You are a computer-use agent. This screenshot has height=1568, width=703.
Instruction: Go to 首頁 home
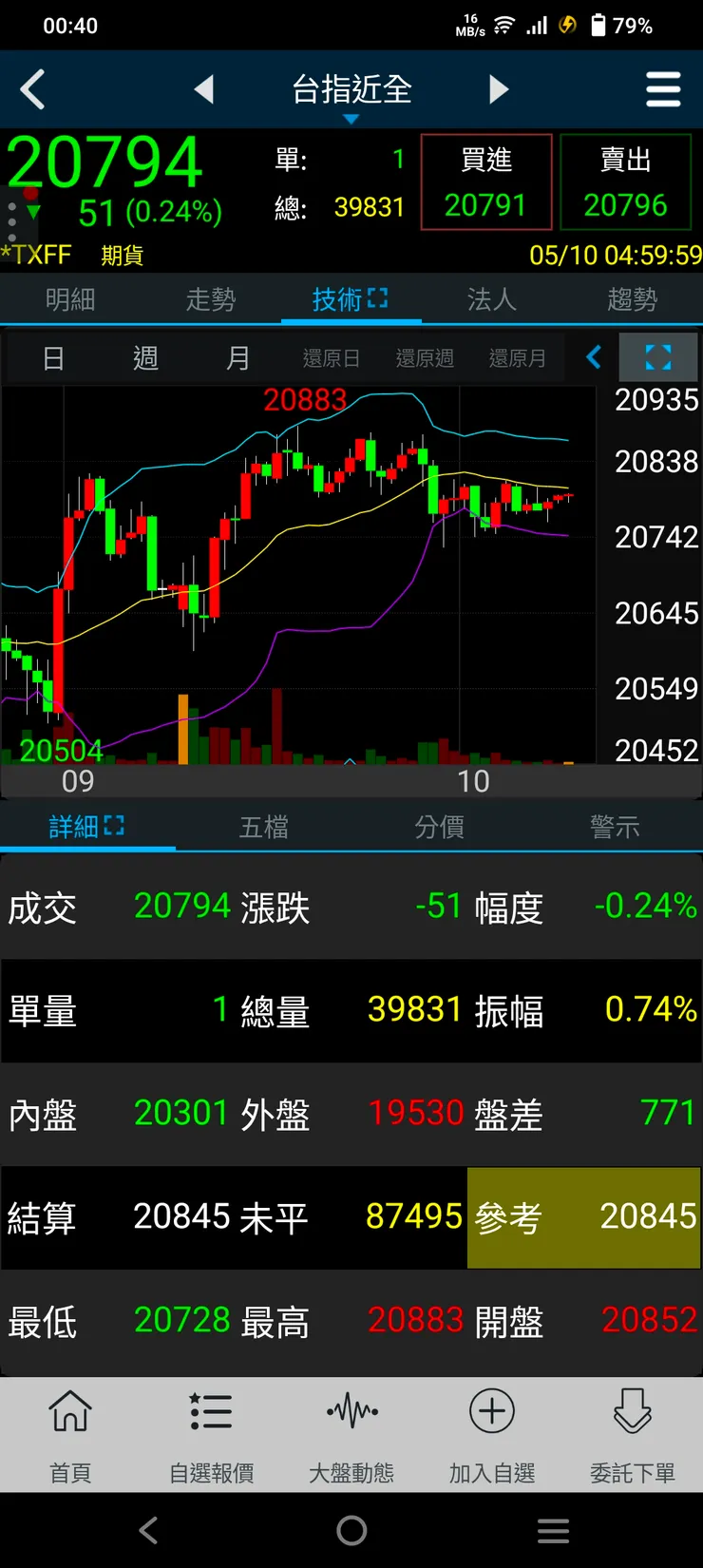coord(70,1435)
